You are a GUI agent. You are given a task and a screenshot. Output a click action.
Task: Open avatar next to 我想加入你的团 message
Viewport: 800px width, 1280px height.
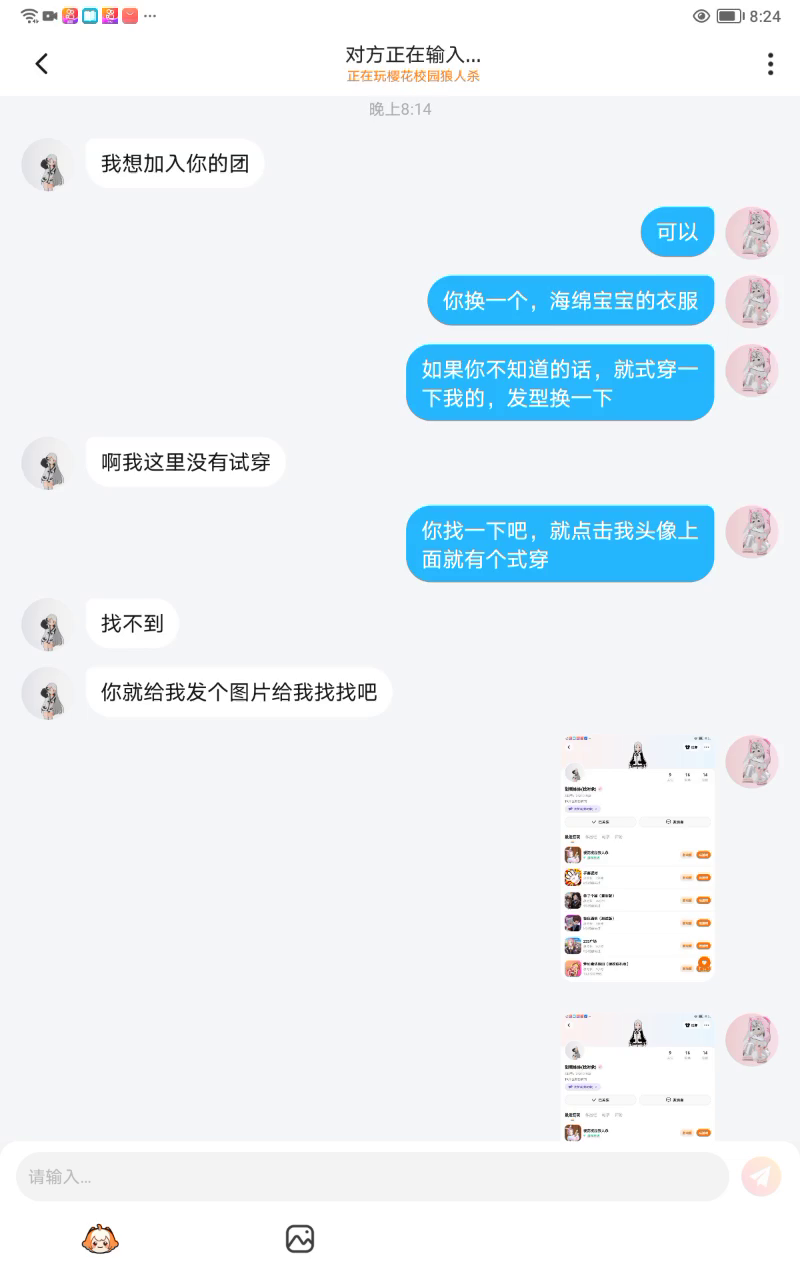47,164
